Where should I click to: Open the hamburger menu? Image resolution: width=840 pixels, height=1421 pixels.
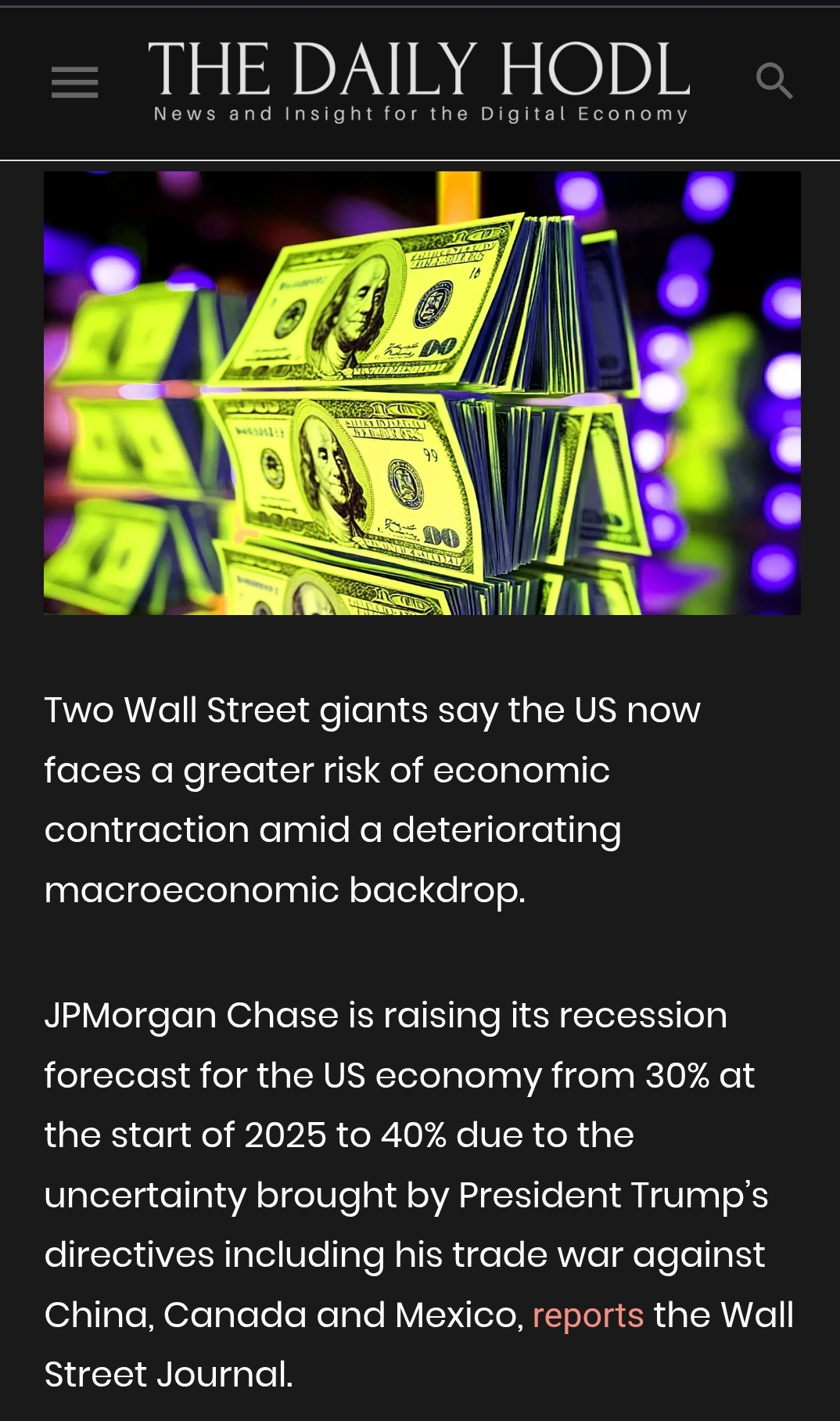(x=74, y=82)
